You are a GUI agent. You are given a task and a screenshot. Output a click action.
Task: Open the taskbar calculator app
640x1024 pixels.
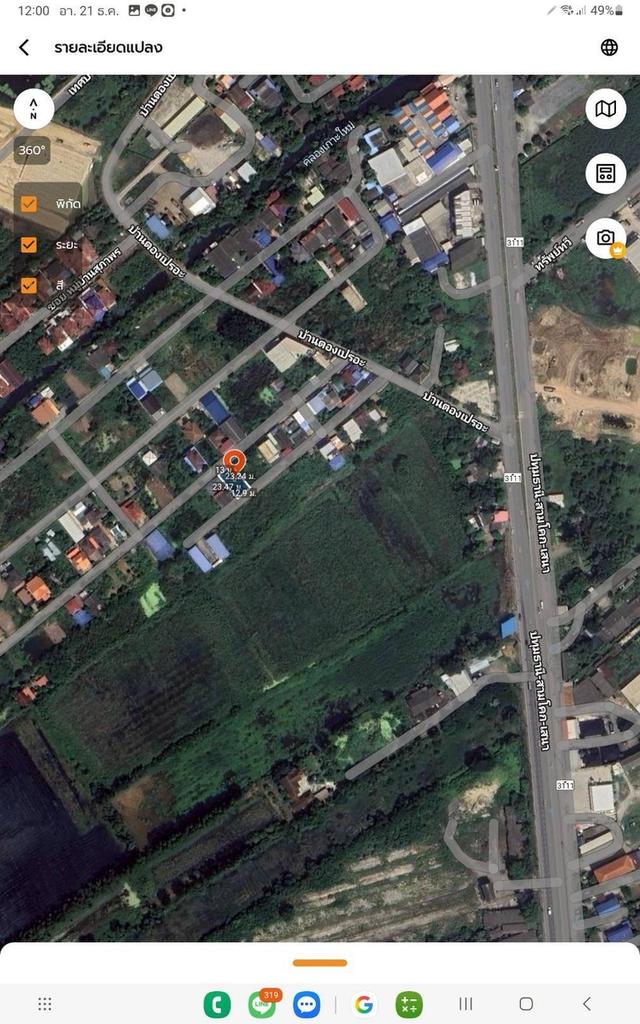tap(409, 1004)
